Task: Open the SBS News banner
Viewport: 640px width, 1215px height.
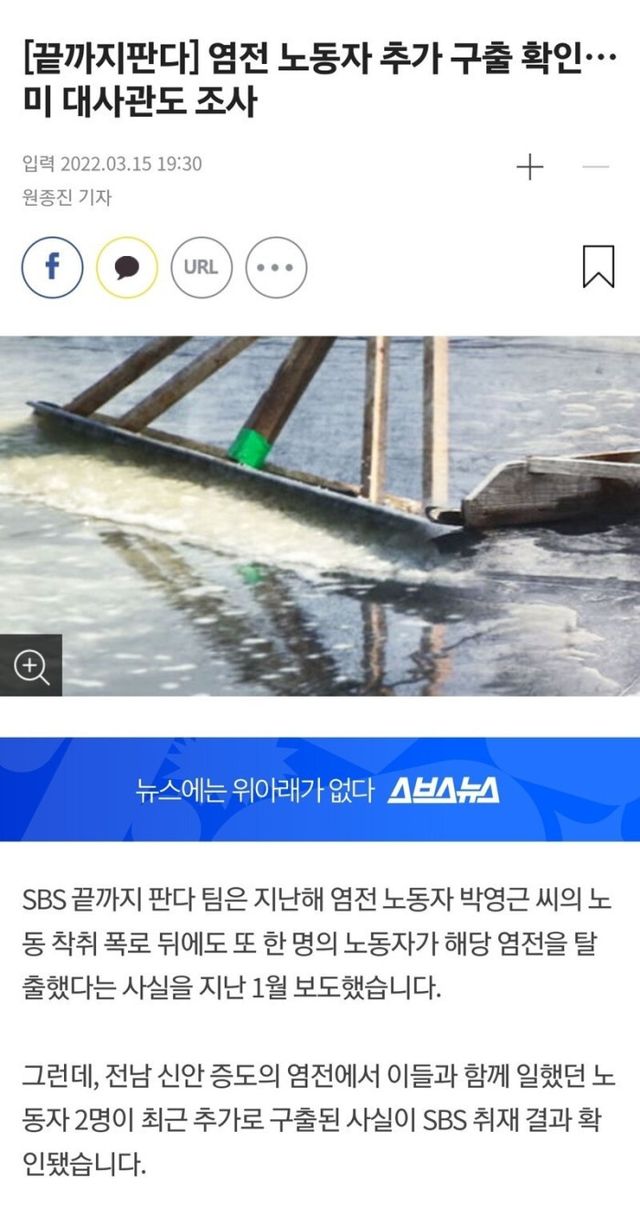Action: (x=320, y=790)
